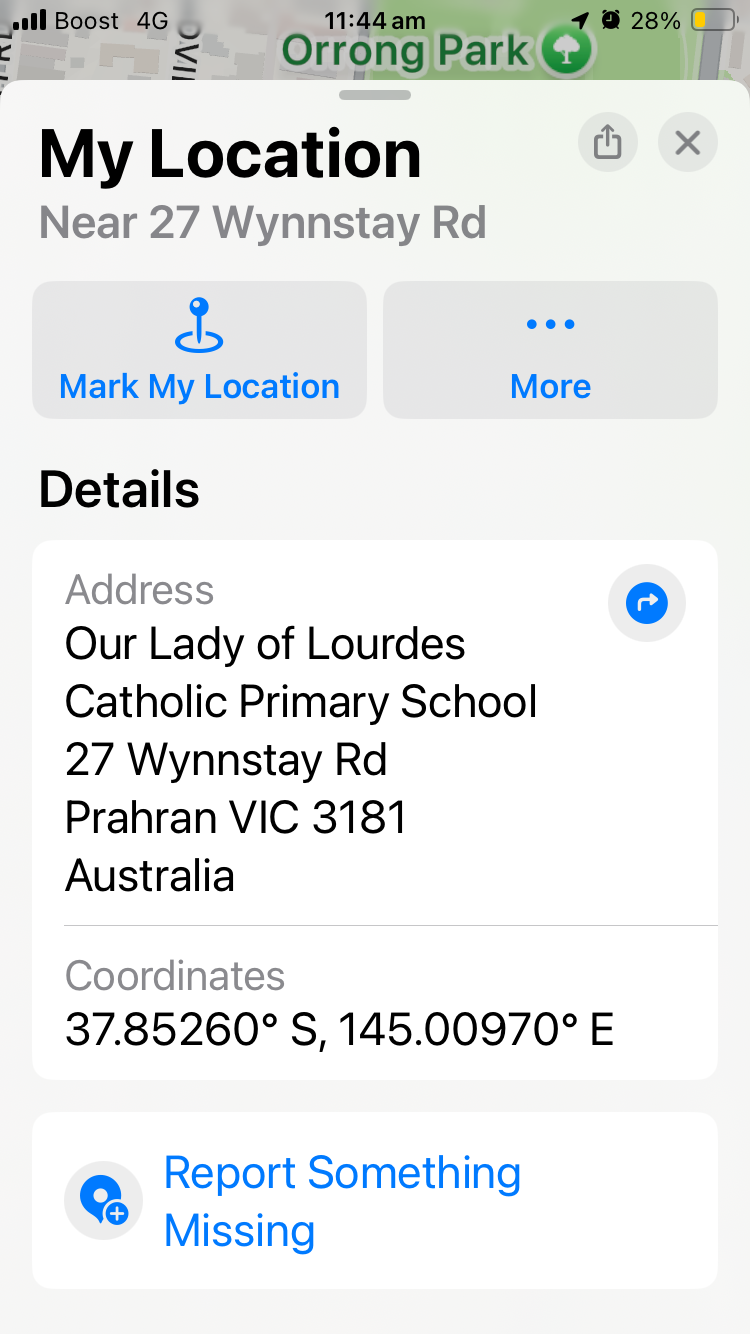Tap Mark My Location button
The image size is (750, 1334).
199,350
